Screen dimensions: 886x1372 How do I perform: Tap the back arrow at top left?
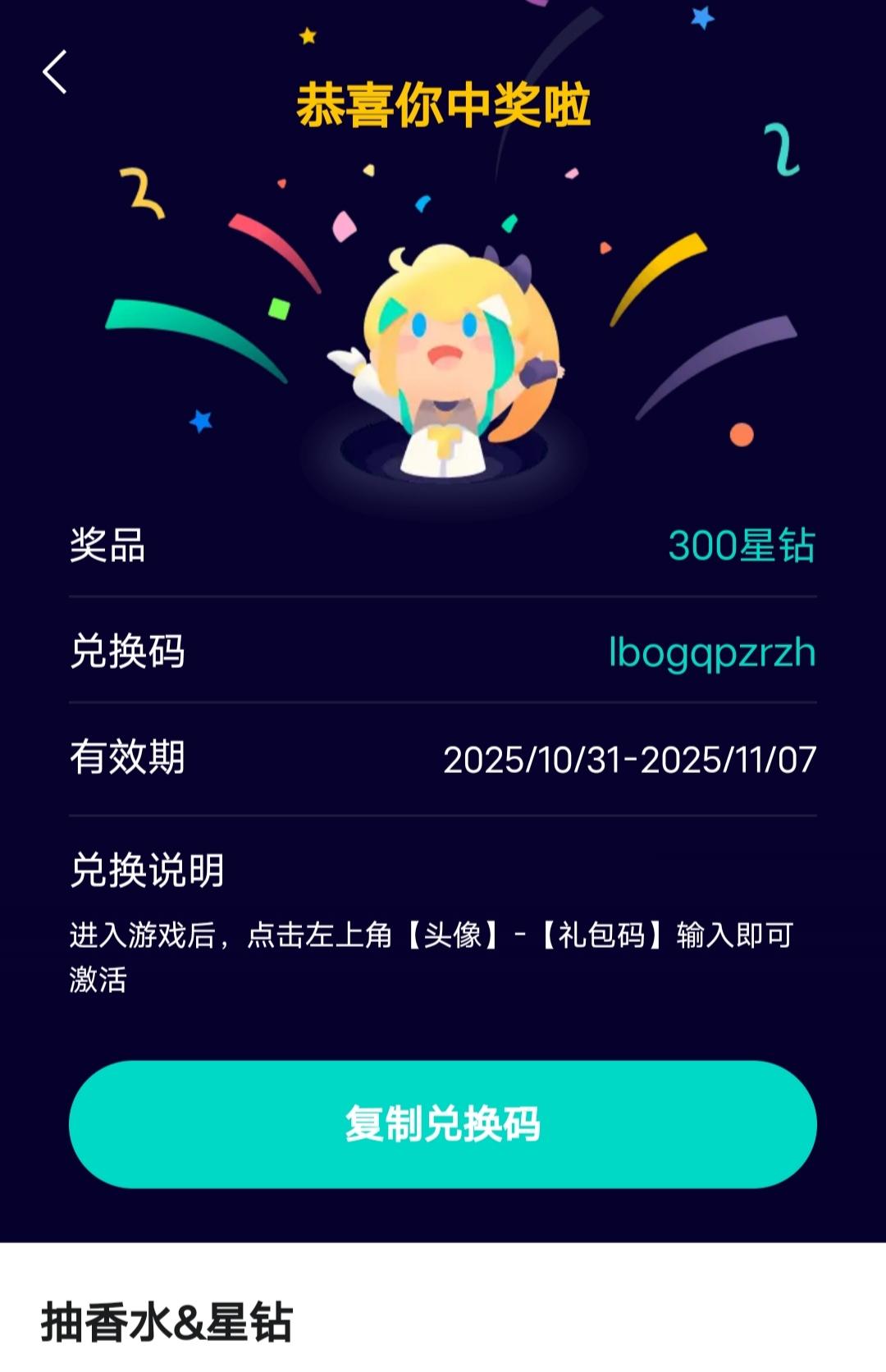coord(54,74)
